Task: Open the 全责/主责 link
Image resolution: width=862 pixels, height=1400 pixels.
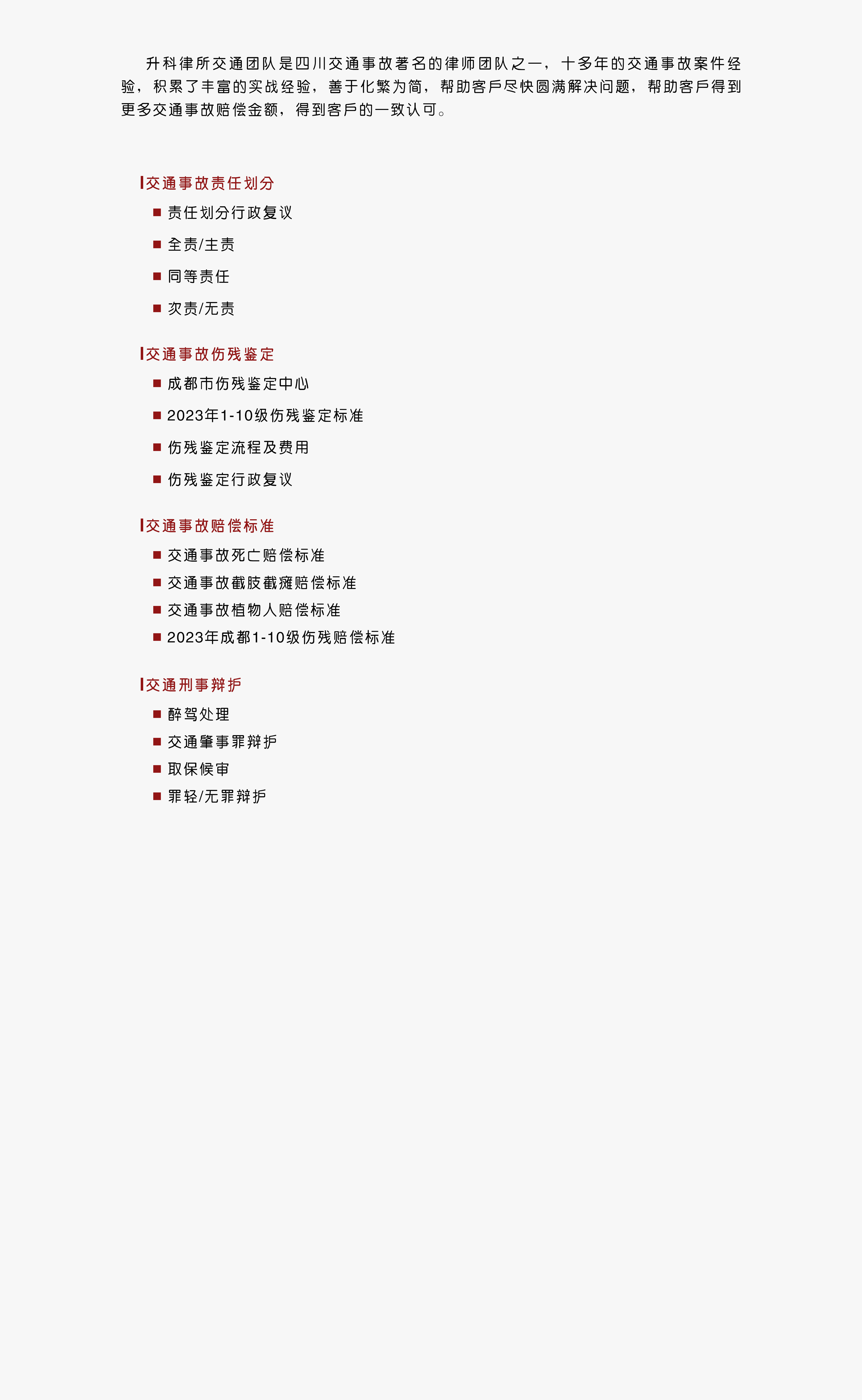Action: (201, 244)
